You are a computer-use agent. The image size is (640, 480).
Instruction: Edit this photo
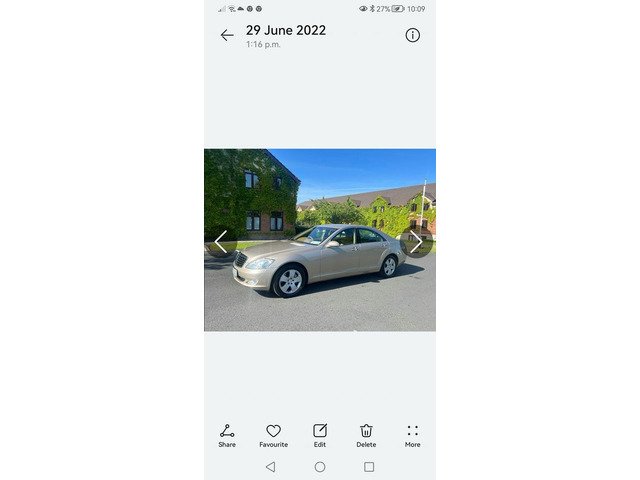[x=320, y=435]
